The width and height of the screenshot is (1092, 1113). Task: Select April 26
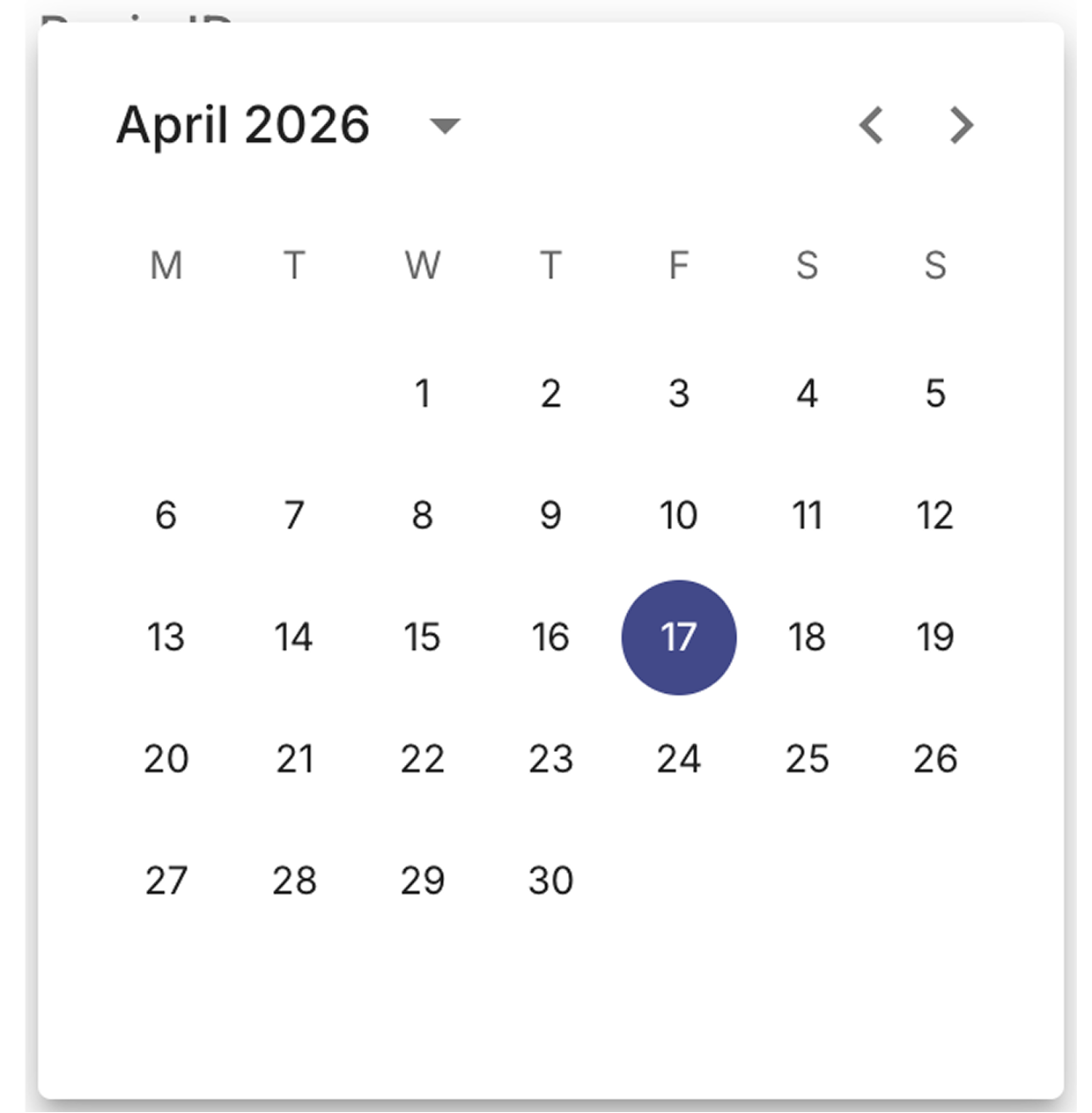(x=935, y=758)
